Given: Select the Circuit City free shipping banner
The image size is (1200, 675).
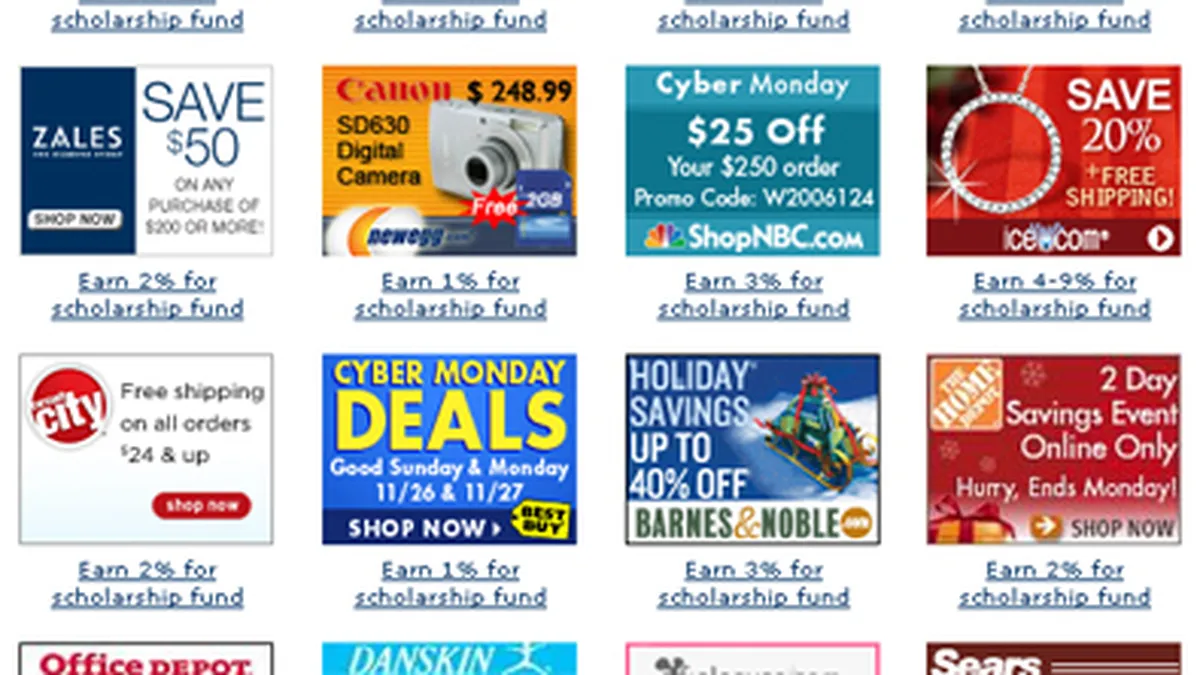Looking at the screenshot, I should (x=146, y=448).
